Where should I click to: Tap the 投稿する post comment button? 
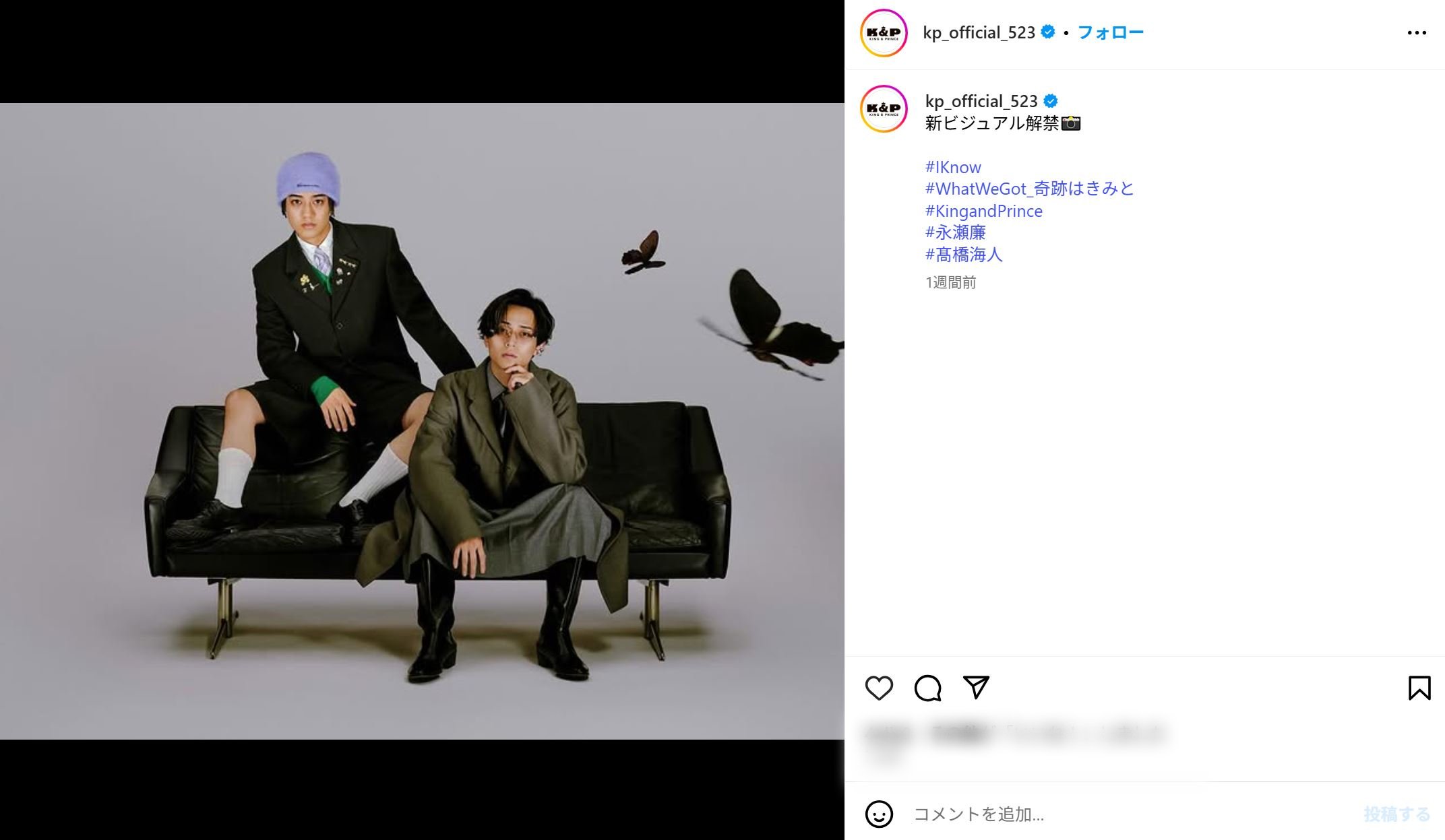coord(1396,814)
